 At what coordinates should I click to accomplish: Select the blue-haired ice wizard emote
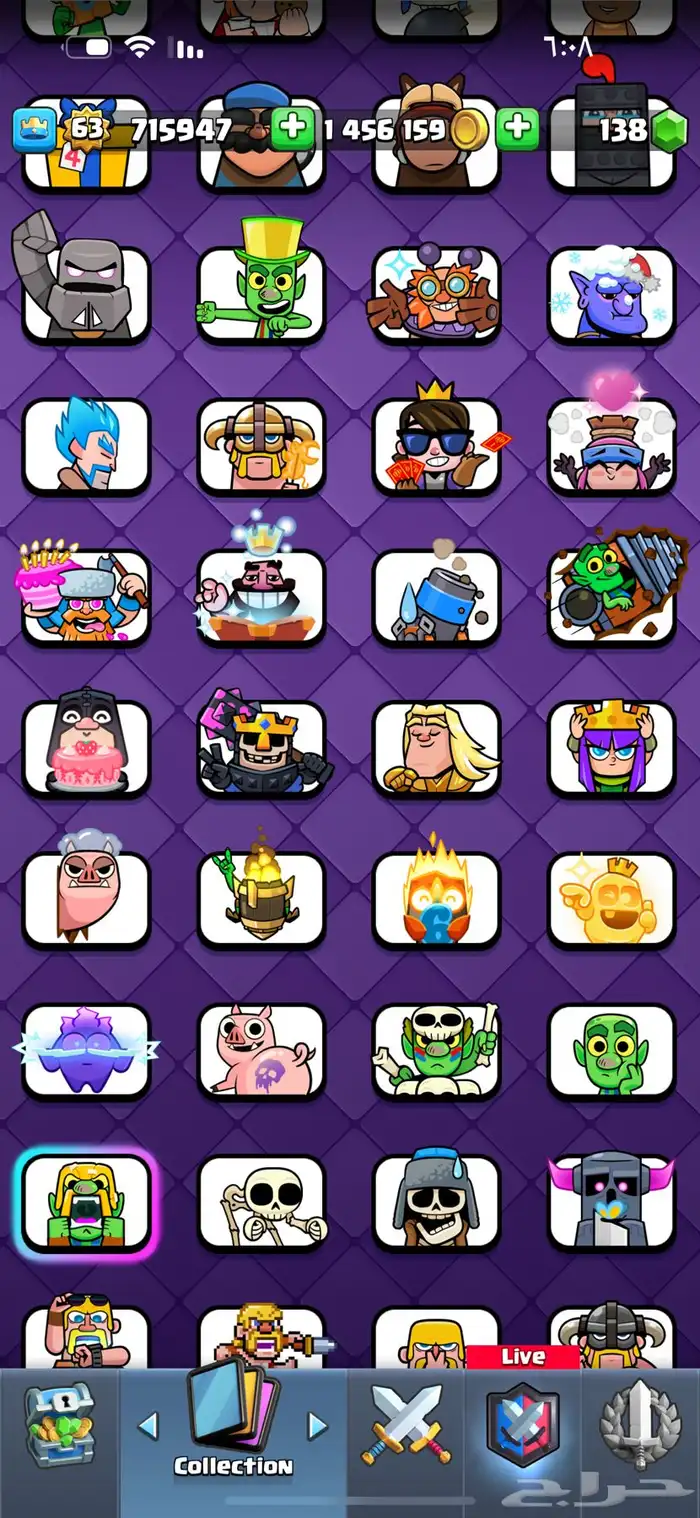click(x=86, y=445)
